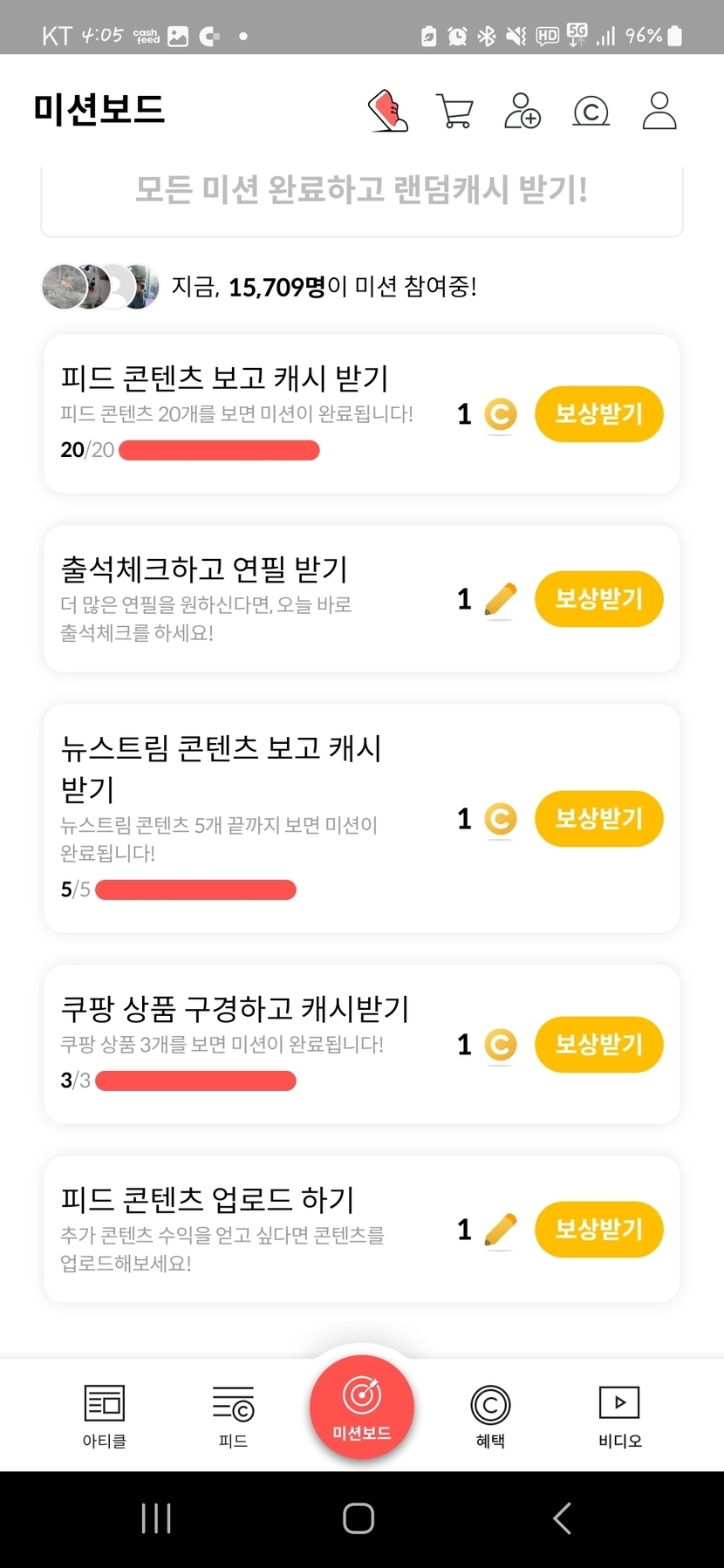This screenshot has width=724, height=1568.
Task: Return to the home screen
Action: point(359,1518)
